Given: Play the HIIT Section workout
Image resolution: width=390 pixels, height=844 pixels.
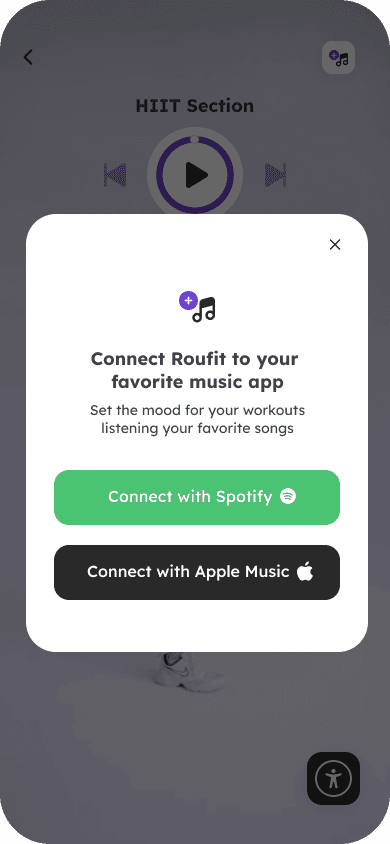Looking at the screenshot, I should tap(195, 174).
